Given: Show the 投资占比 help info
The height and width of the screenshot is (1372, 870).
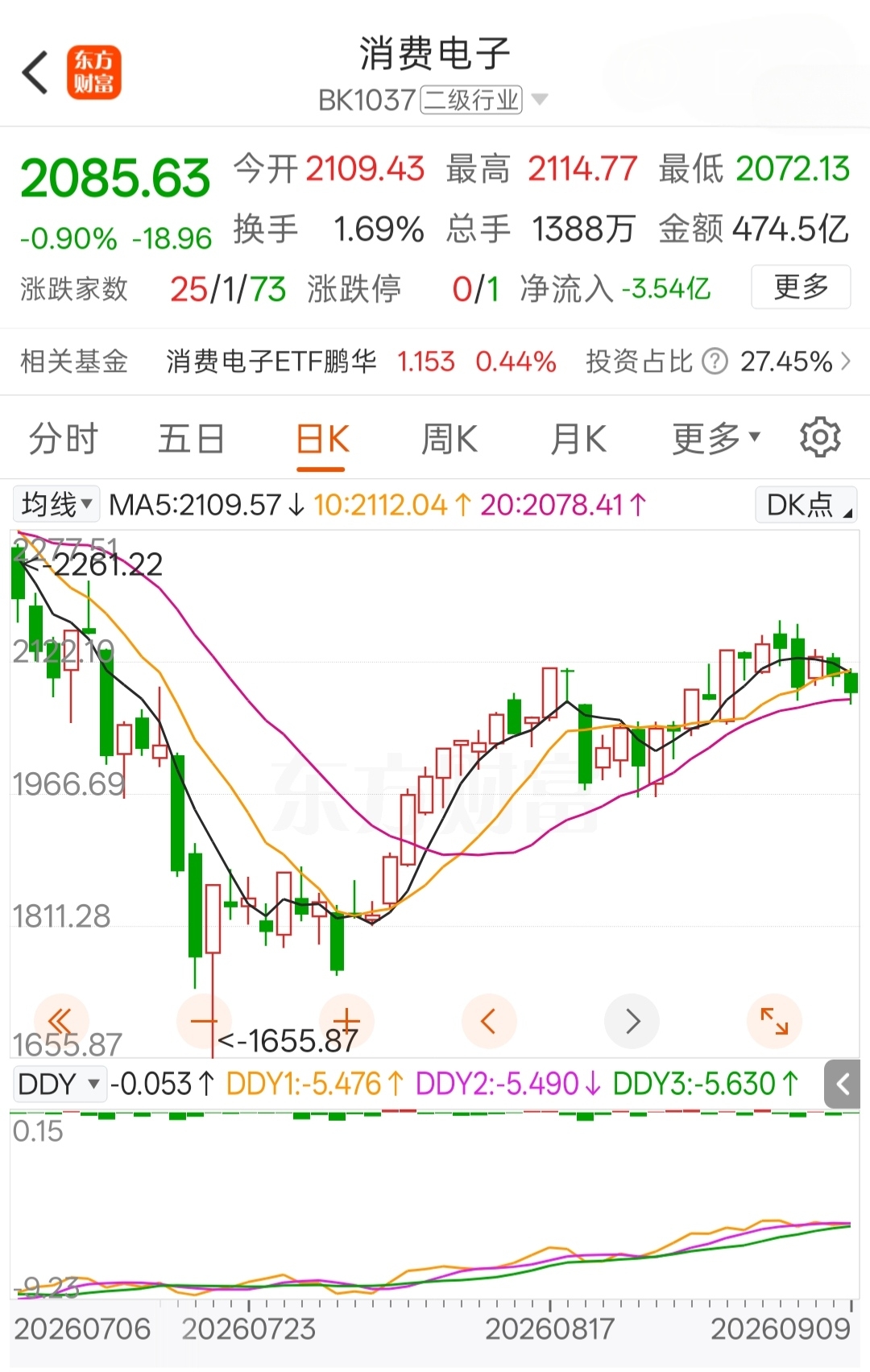Looking at the screenshot, I should tap(715, 362).
